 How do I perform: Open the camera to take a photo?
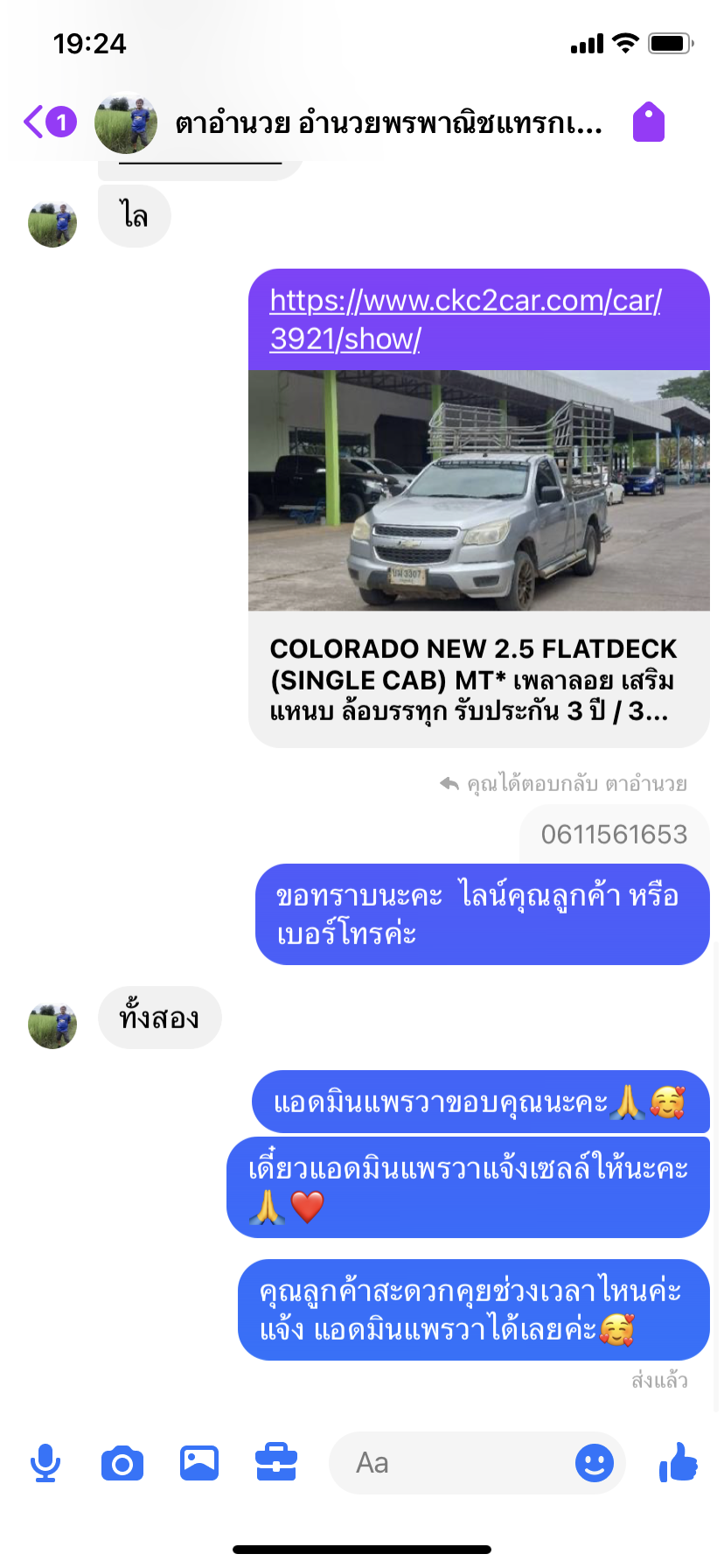[x=122, y=1463]
